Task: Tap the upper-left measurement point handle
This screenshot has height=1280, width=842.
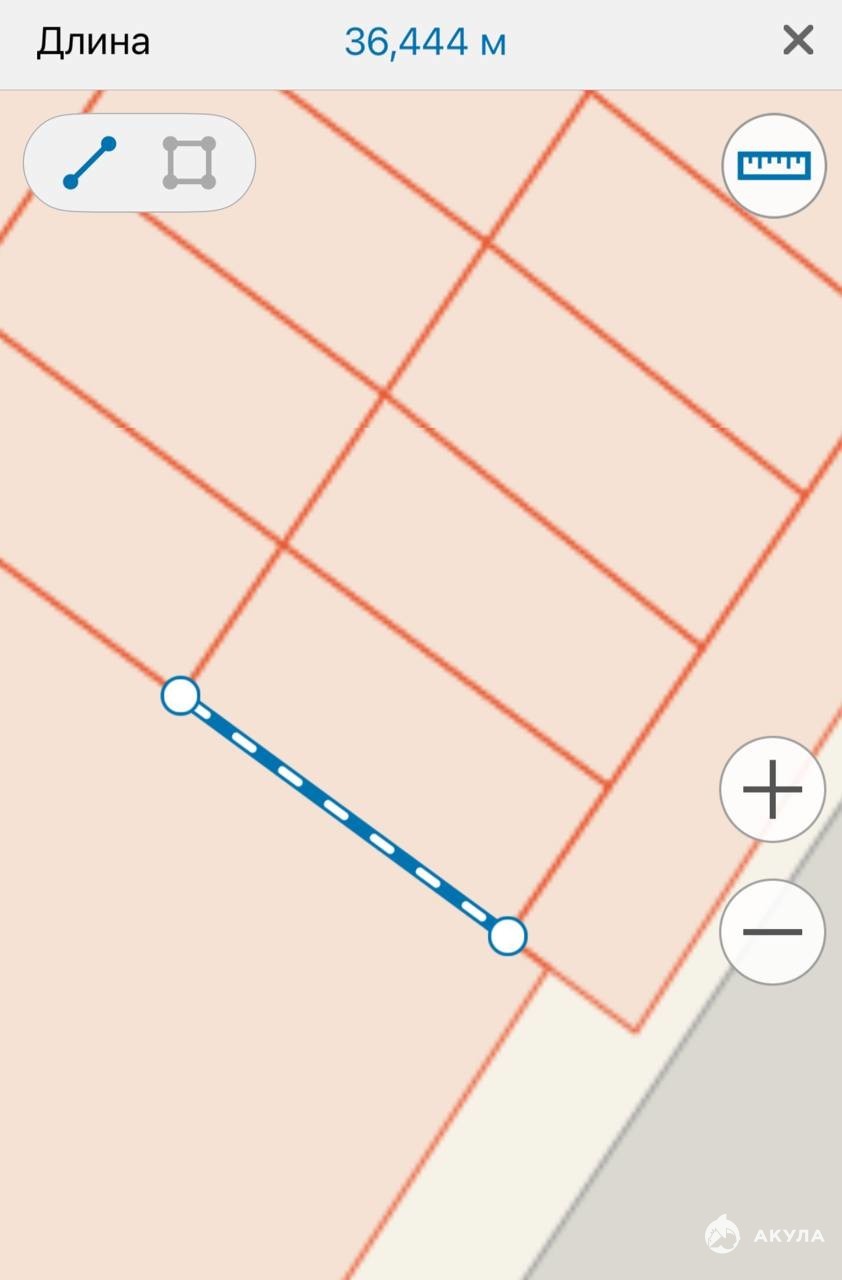Action: tap(180, 695)
